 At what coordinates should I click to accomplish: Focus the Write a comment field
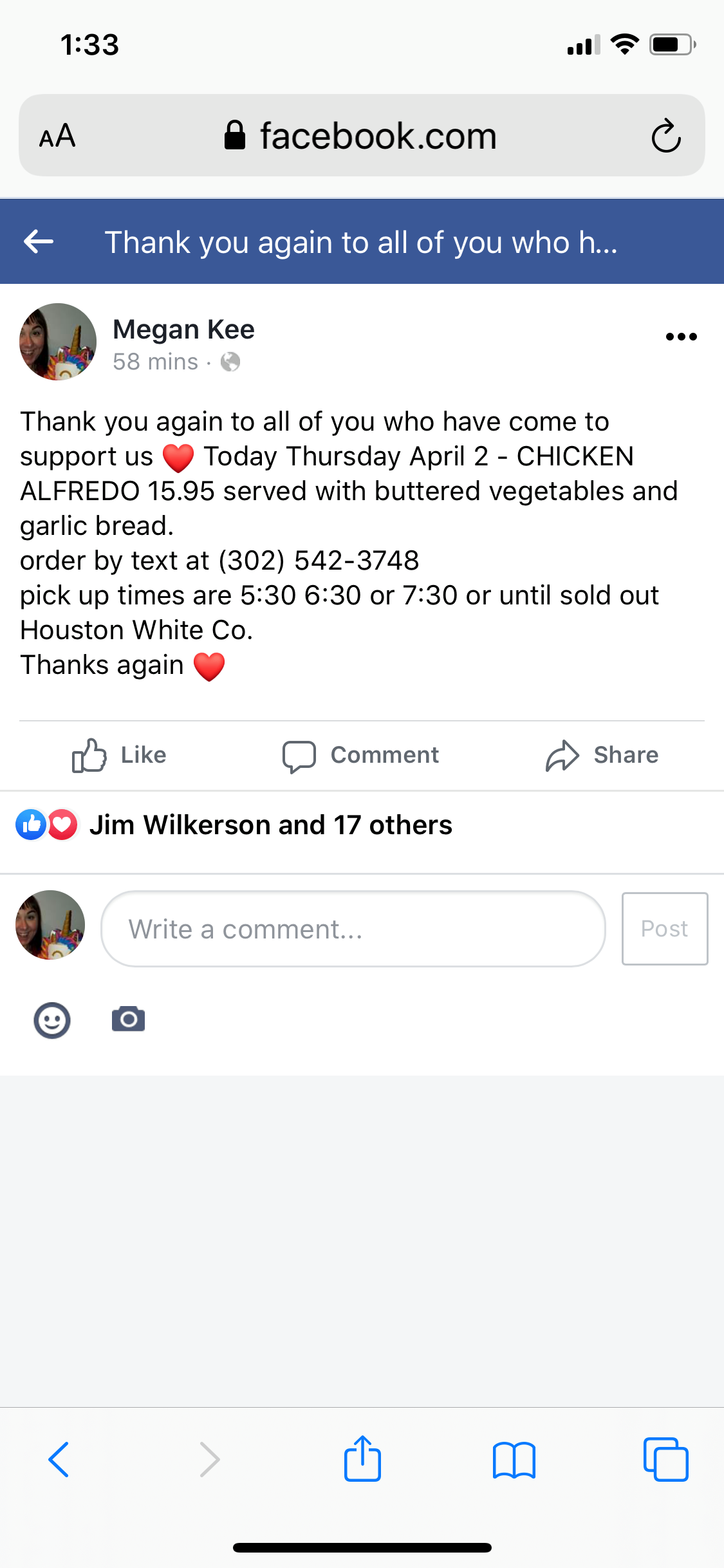pyautogui.click(x=353, y=929)
